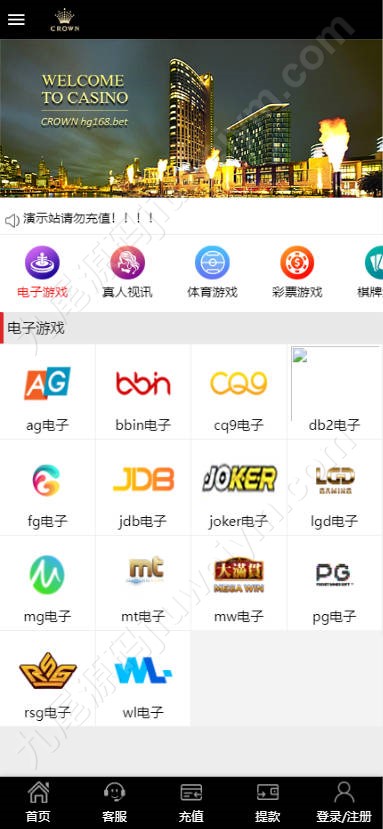This screenshot has height=829, width=383.
Task: Go to the 首页 home tab
Action: (x=38, y=803)
